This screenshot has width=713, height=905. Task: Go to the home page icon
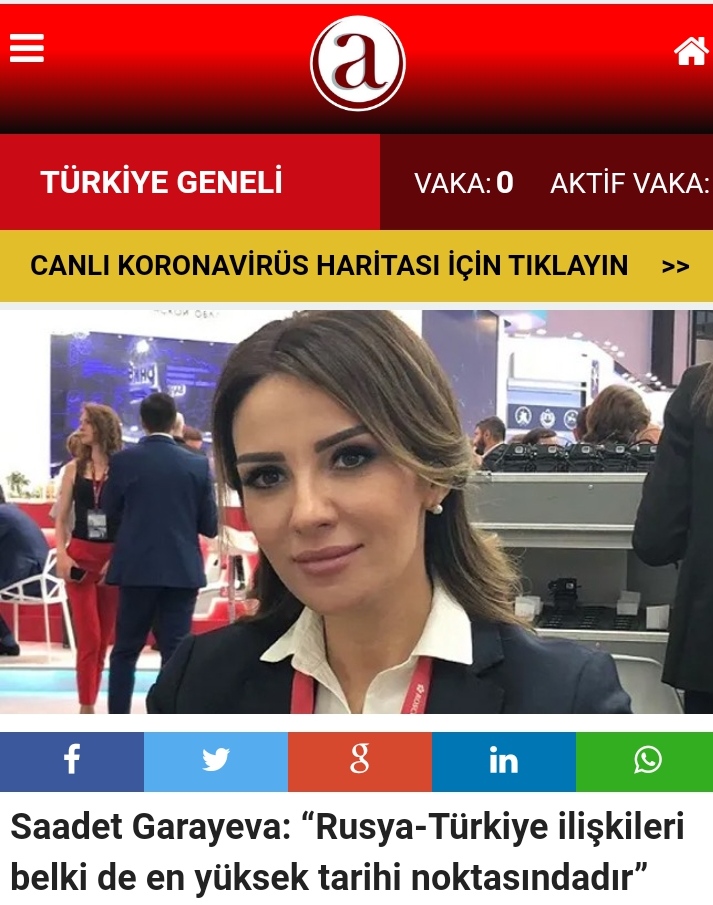[x=690, y=51]
